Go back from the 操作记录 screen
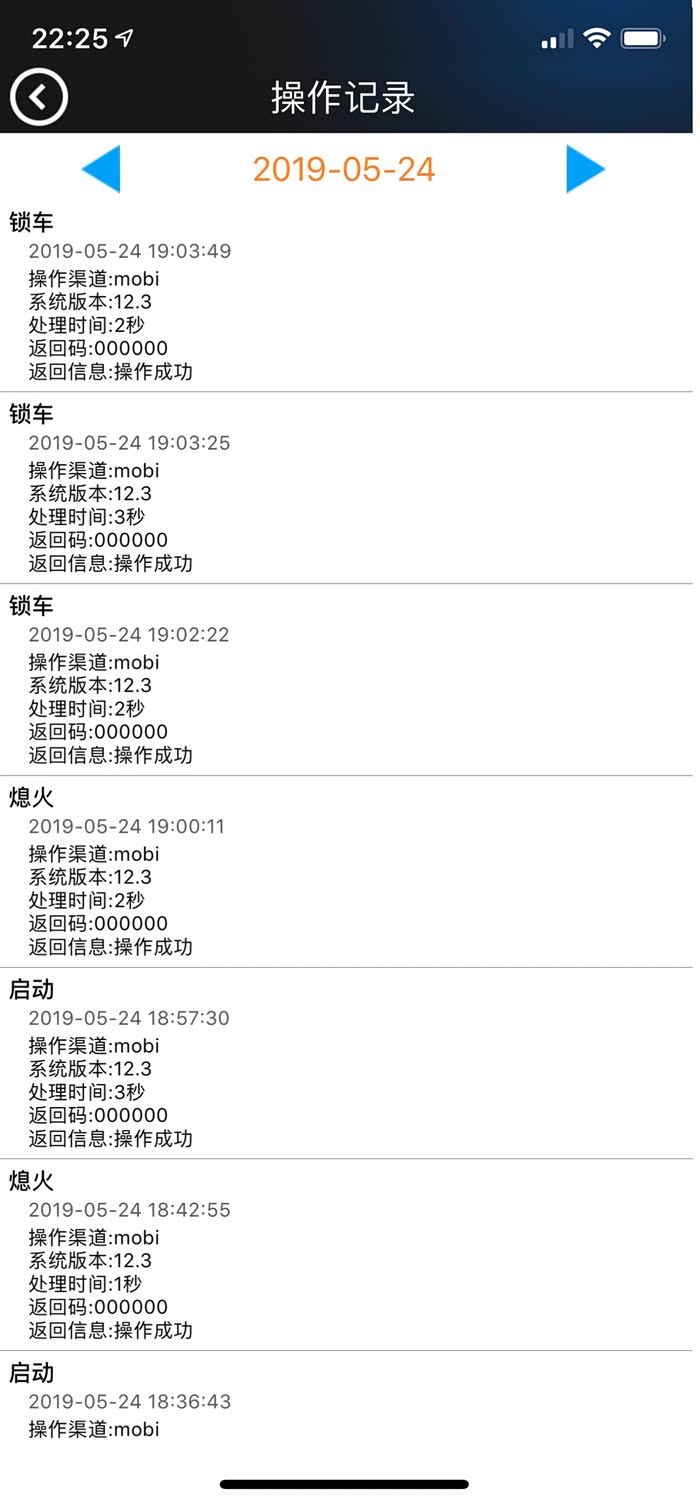Viewport: 700px width, 1498px height. 38,97
